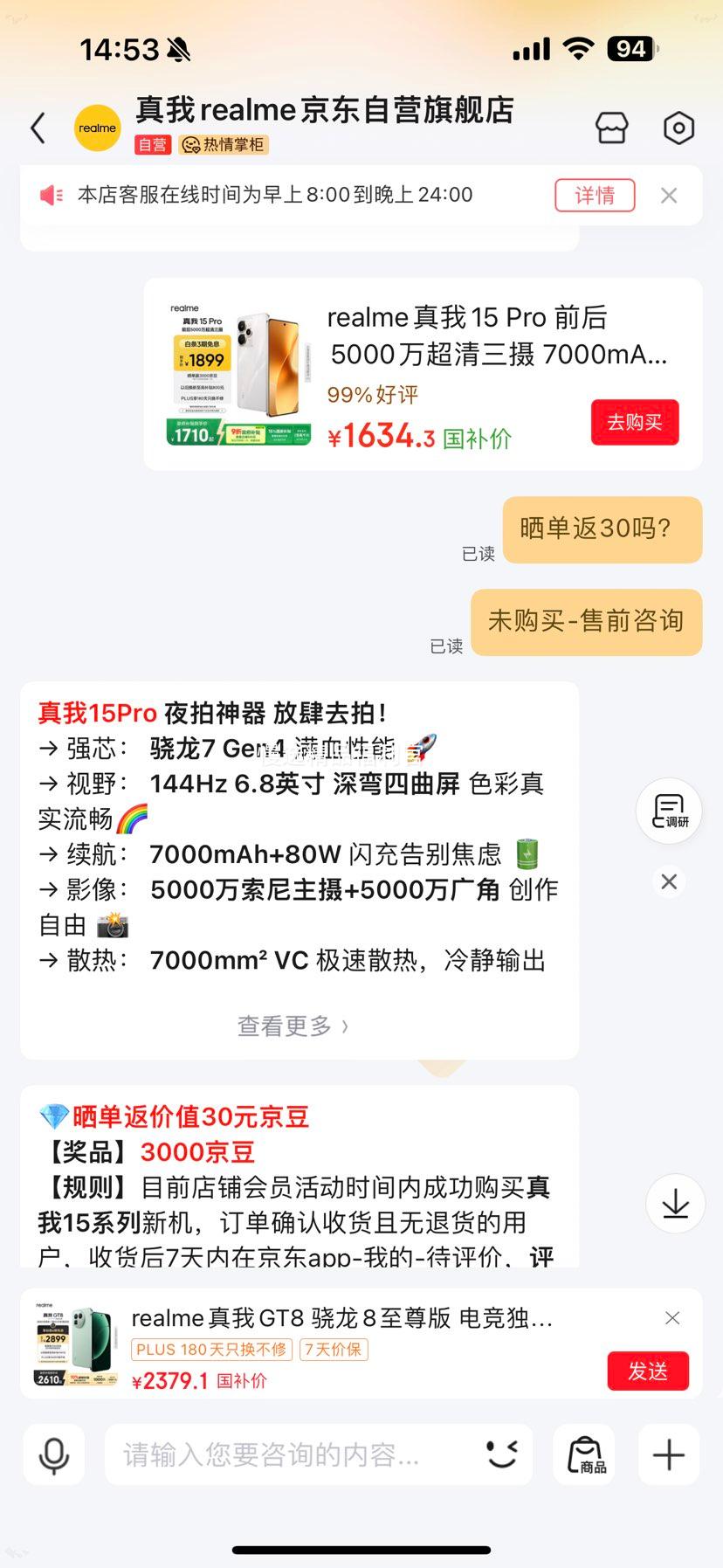Expand 查看更多 to see full product details
This screenshot has width=723, height=1568.
click(293, 1026)
